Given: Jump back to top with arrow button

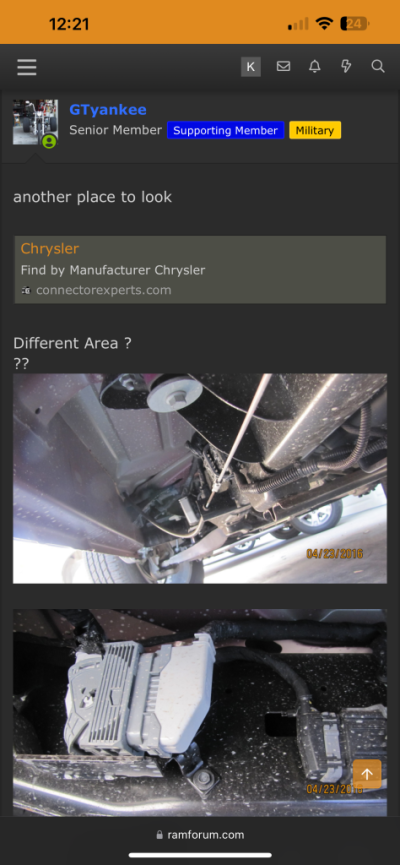Looking at the screenshot, I should coord(367,774).
